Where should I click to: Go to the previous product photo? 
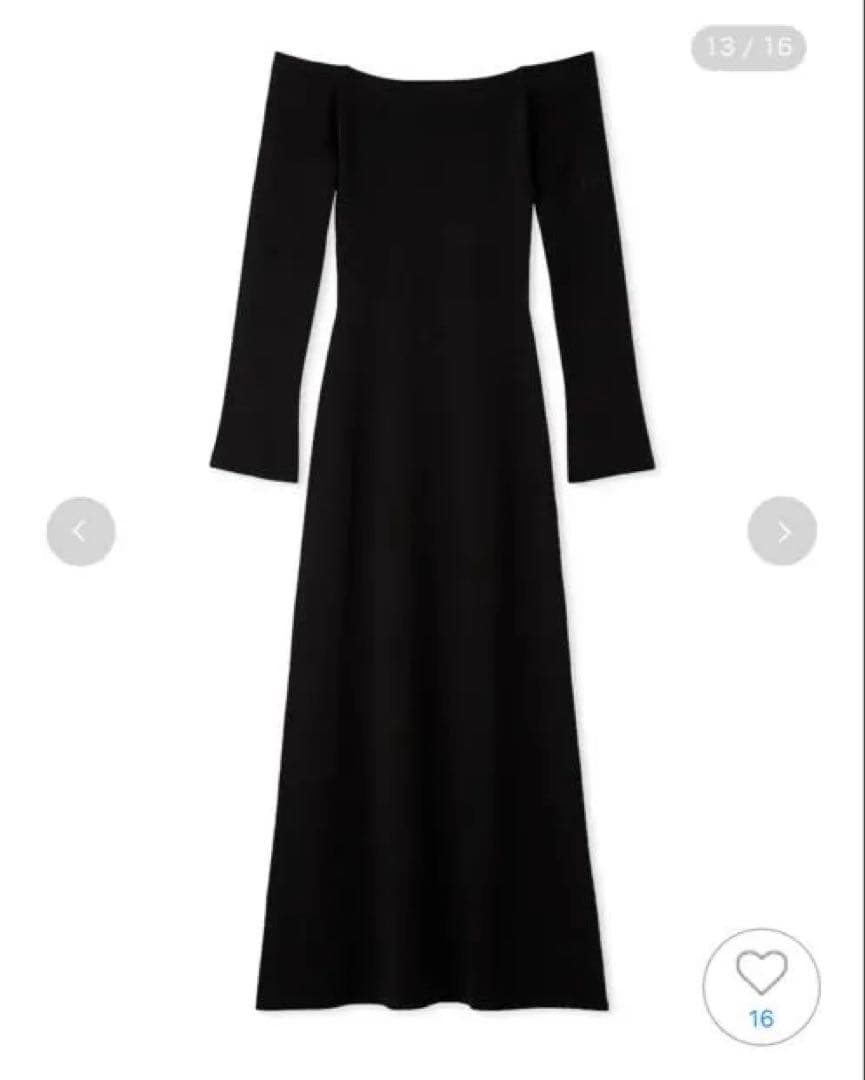81,531
